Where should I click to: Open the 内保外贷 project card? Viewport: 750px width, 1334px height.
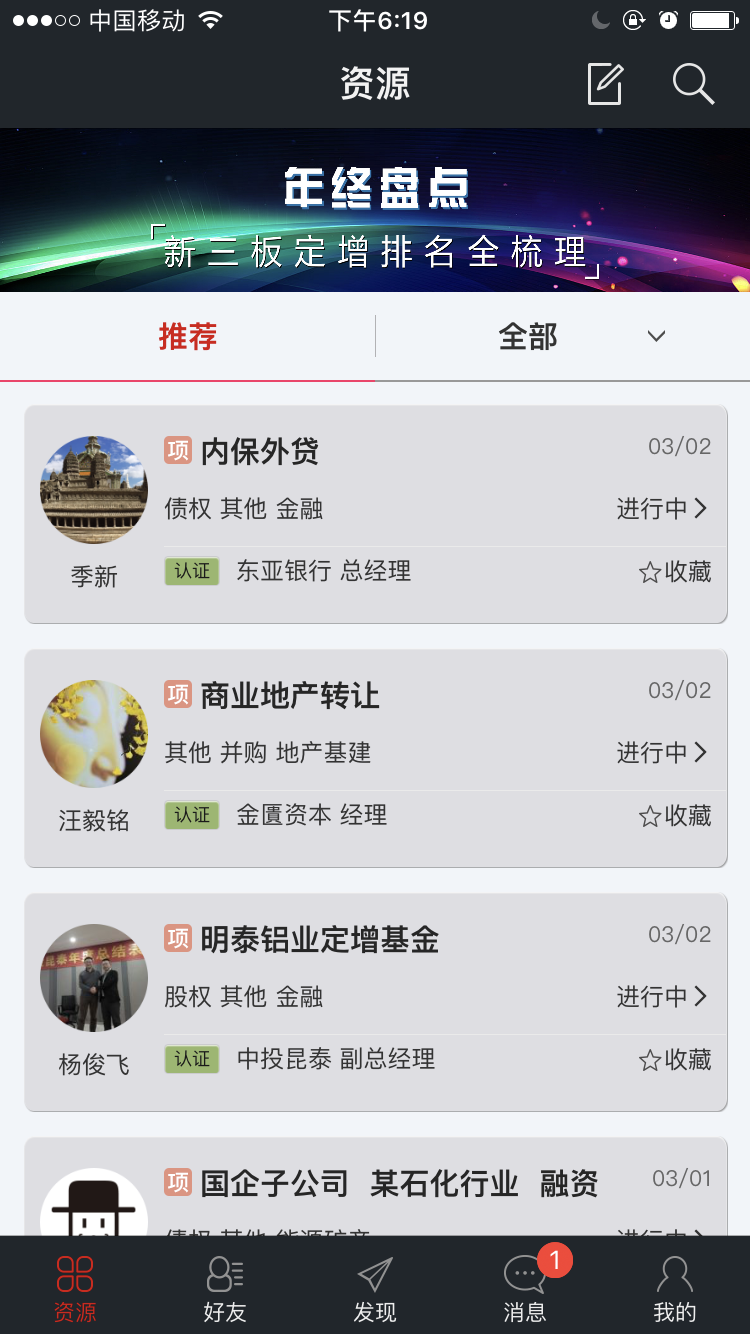coord(400,480)
